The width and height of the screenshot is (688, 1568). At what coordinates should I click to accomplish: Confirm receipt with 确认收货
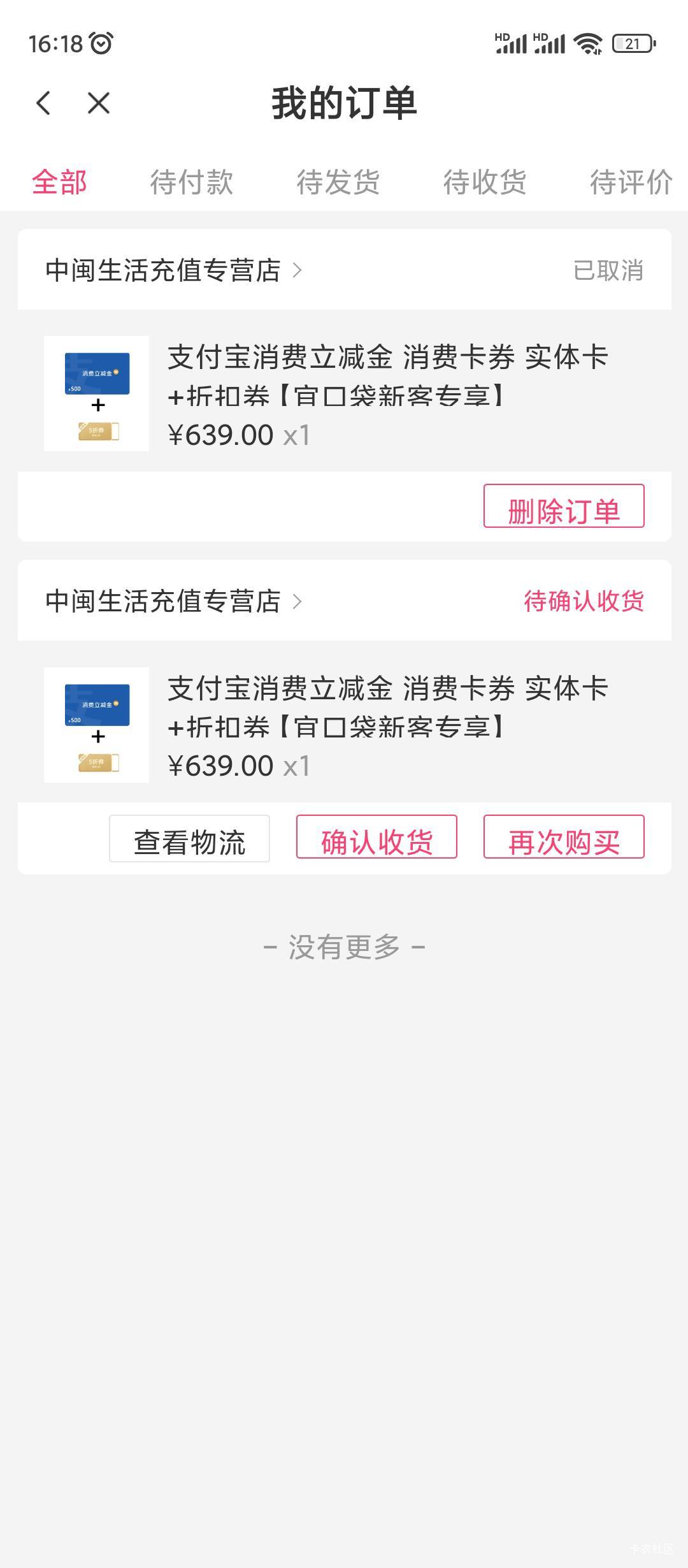coord(376,838)
